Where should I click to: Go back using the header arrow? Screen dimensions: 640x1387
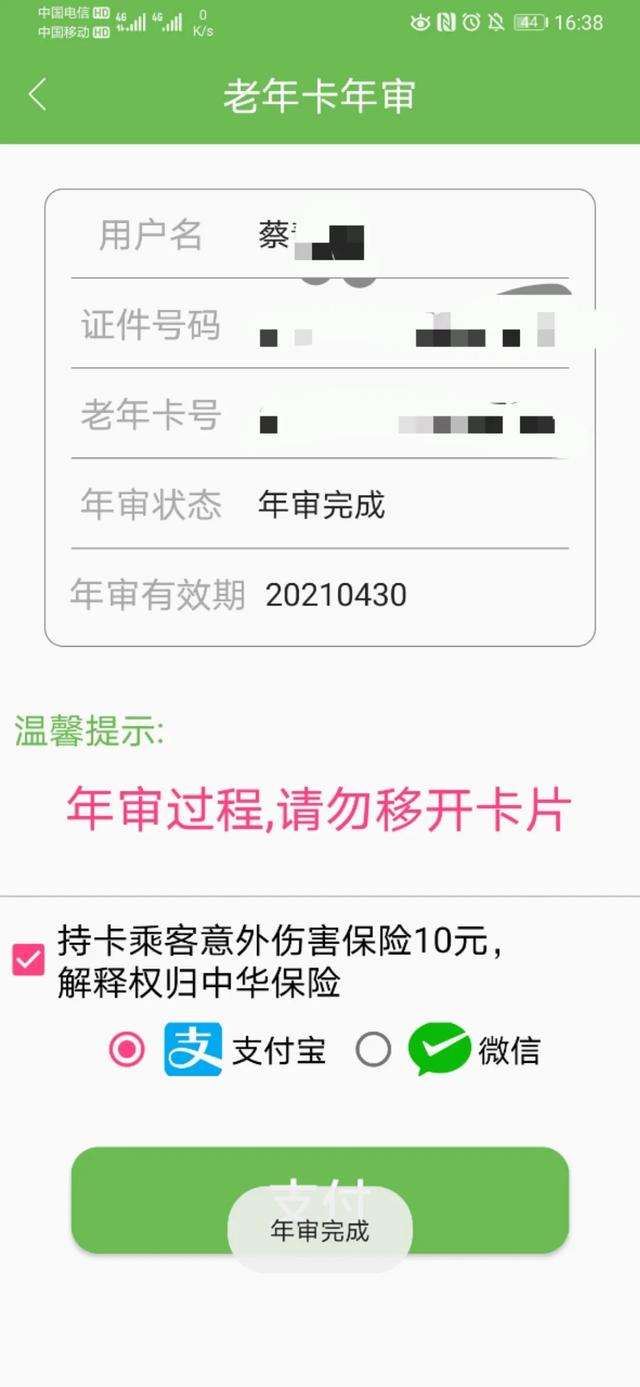coord(38,95)
